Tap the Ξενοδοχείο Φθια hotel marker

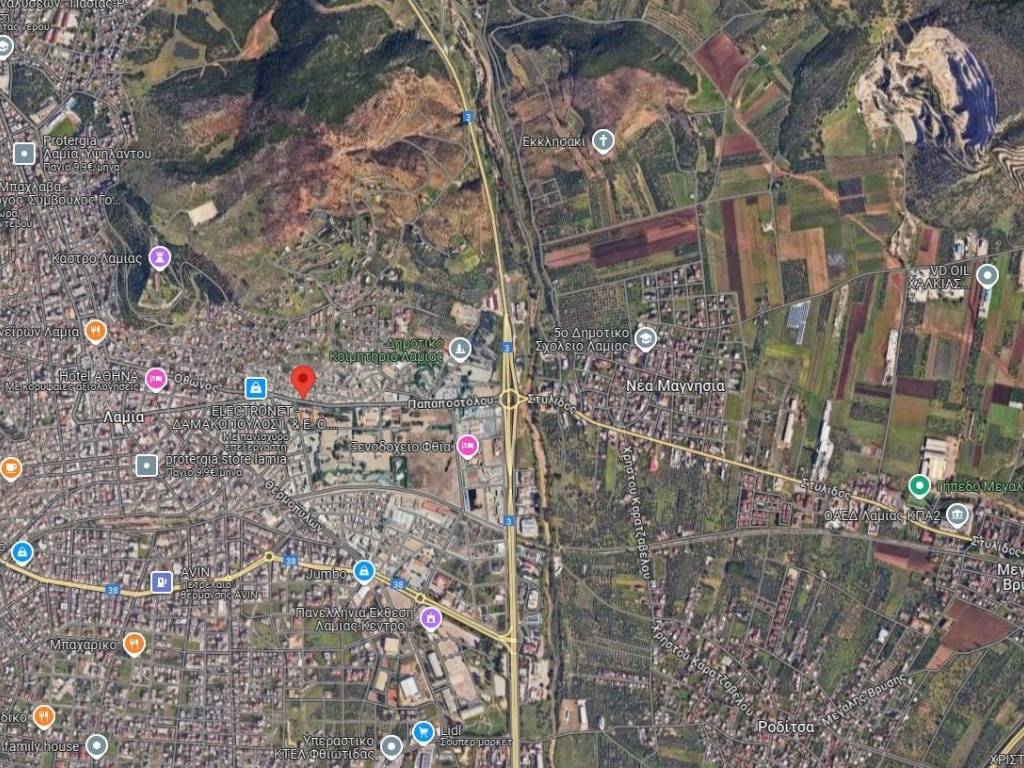[467, 446]
